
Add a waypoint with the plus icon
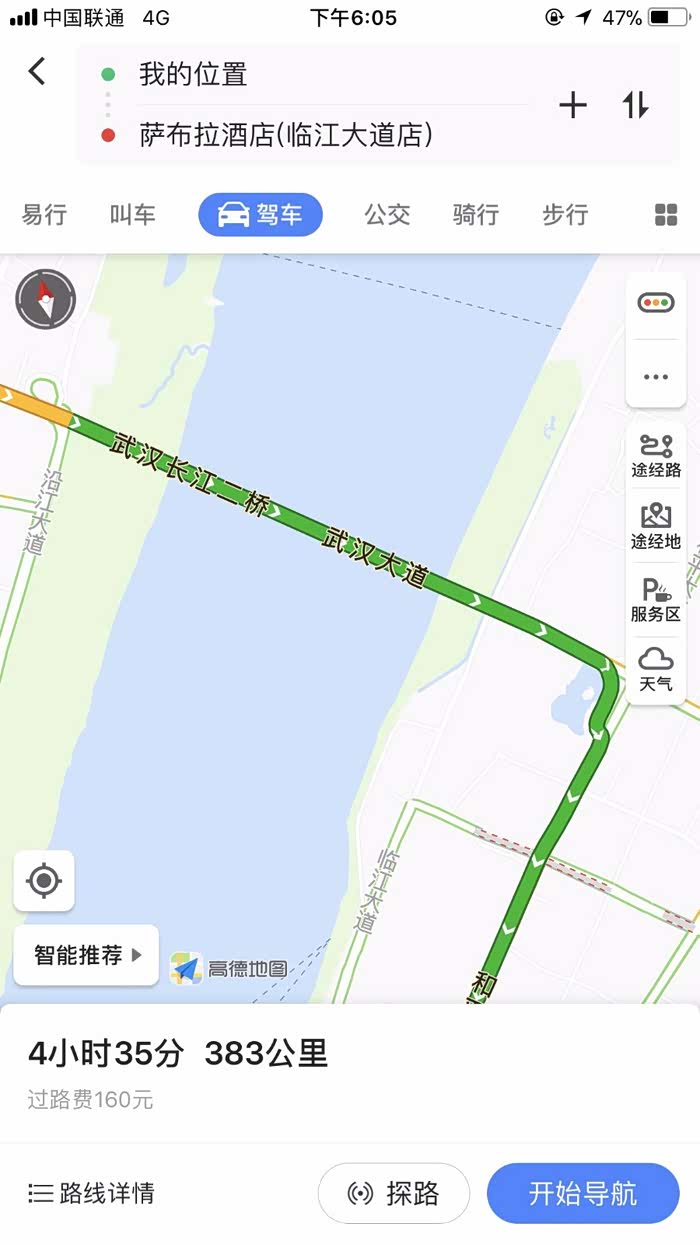[573, 105]
